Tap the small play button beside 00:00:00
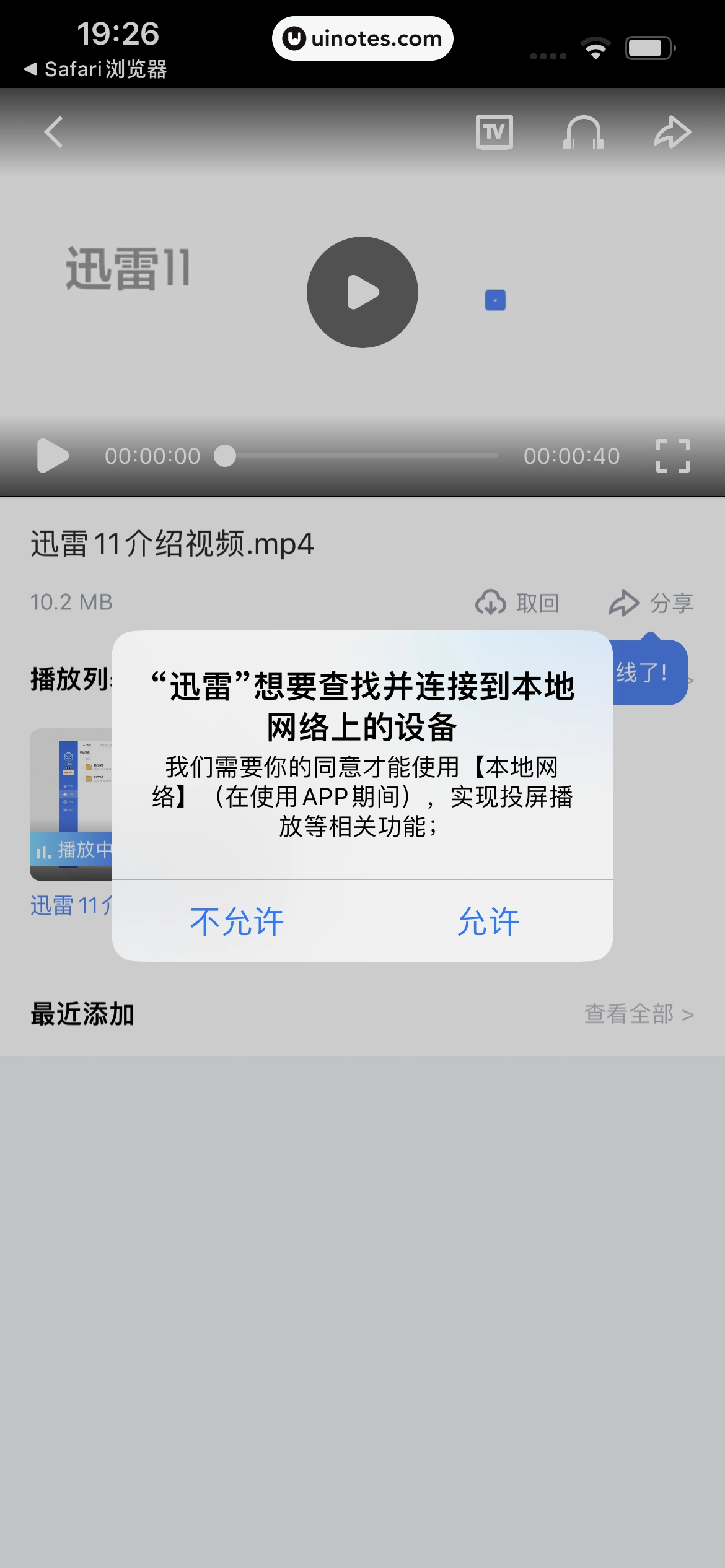Viewport: 725px width, 1568px height. [53, 456]
